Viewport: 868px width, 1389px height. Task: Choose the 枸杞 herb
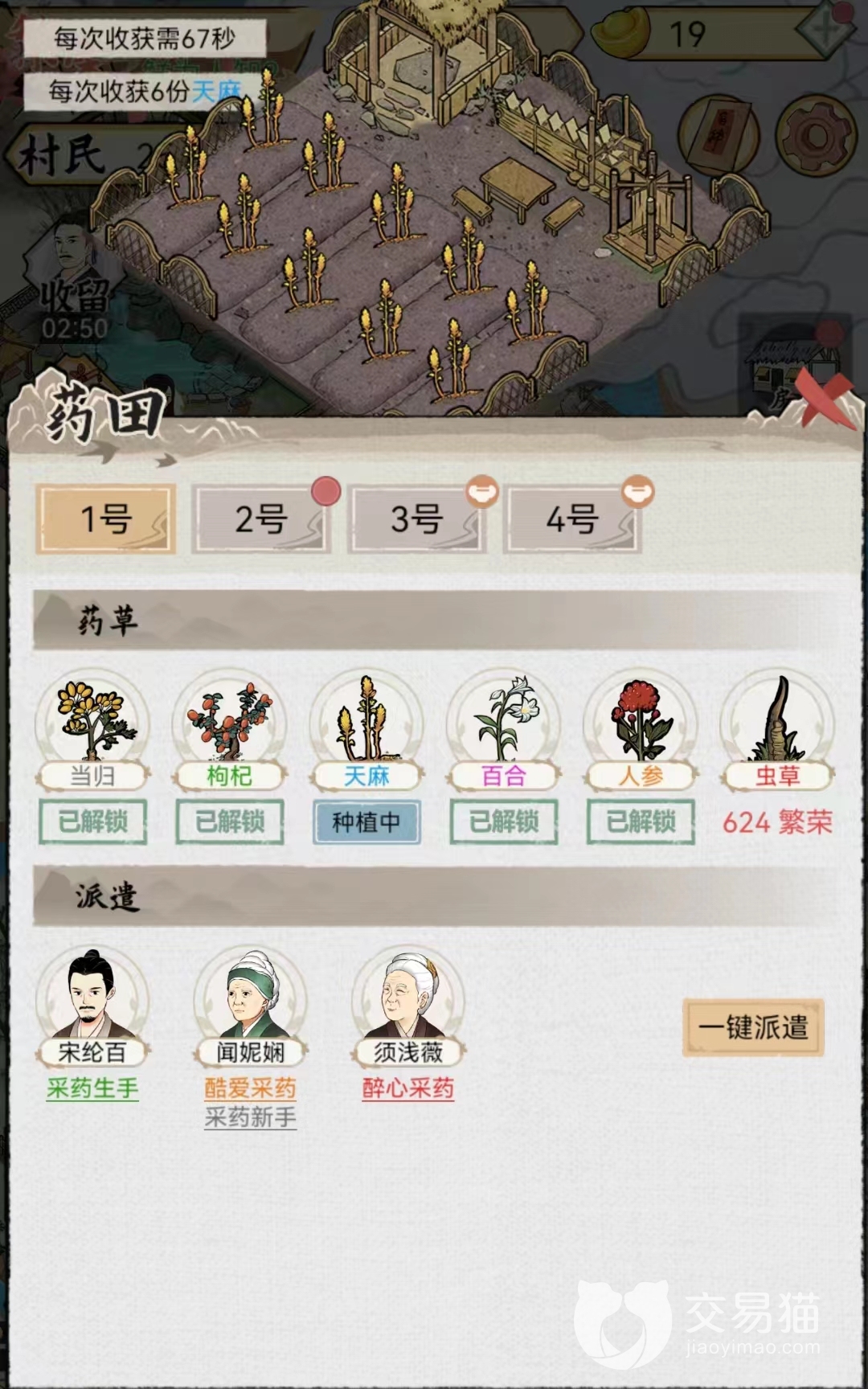[230, 719]
